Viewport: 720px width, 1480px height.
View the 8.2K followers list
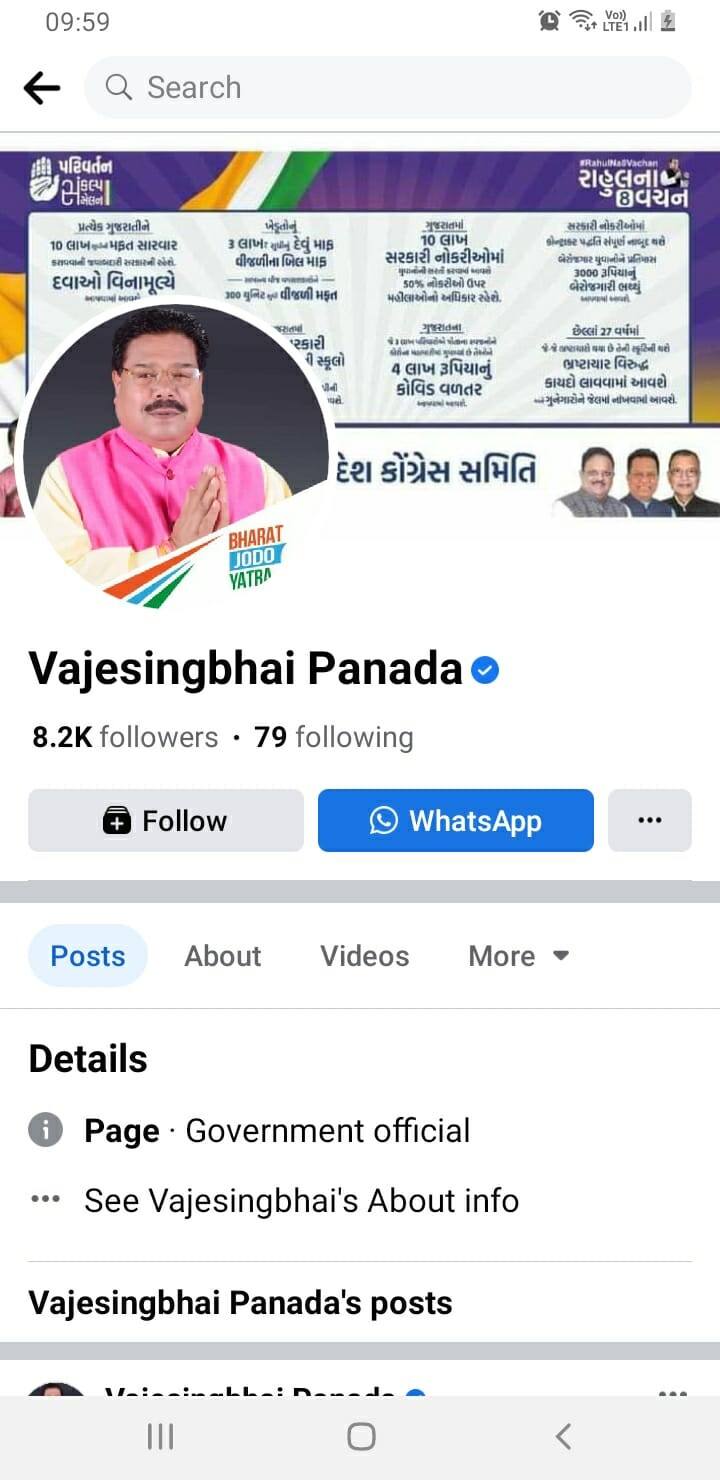click(x=125, y=737)
